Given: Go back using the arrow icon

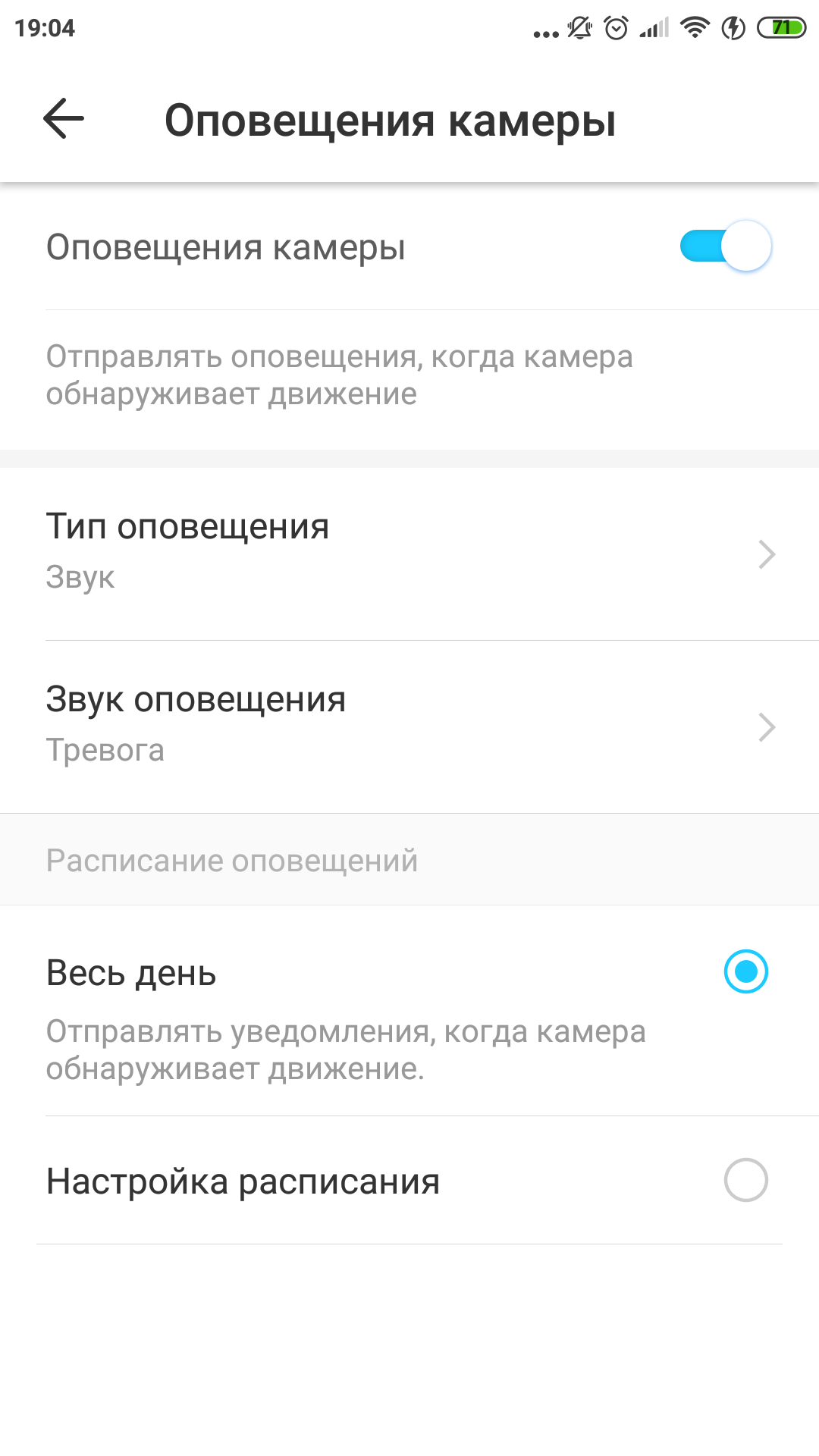Looking at the screenshot, I should coord(64,119).
